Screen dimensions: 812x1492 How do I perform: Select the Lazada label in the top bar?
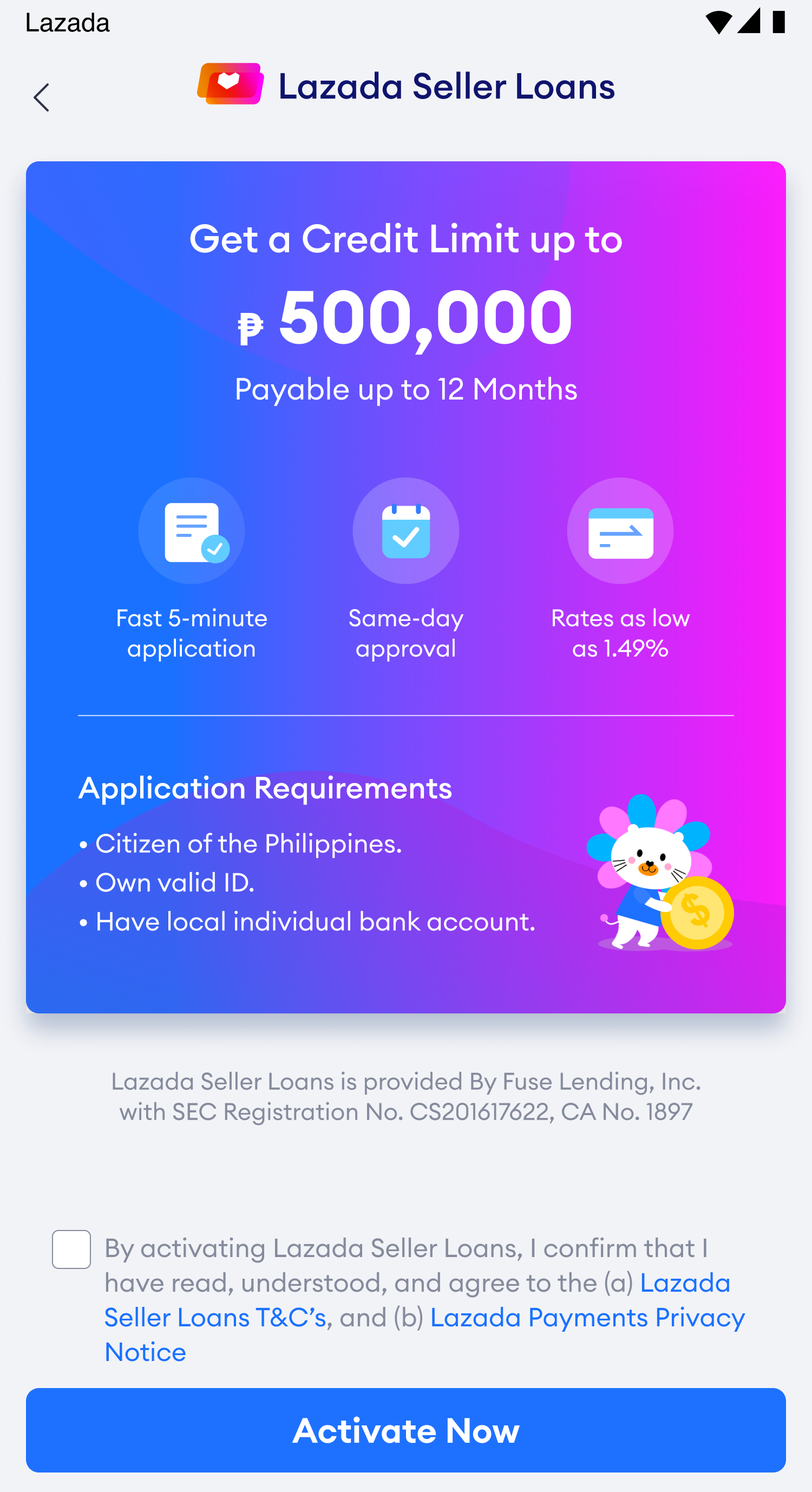(x=67, y=22)
